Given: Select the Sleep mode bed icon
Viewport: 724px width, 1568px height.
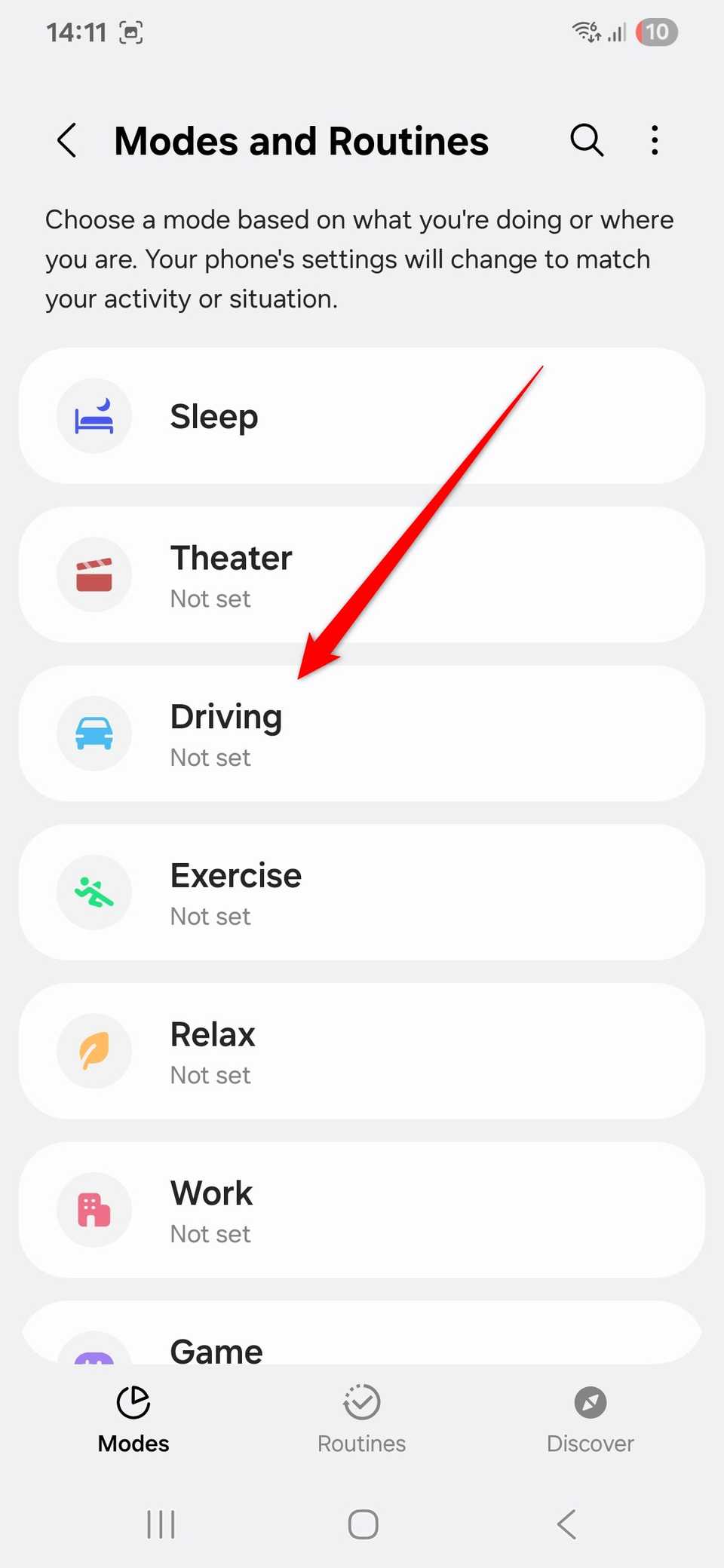Looking at the screenshot, I should click(x=94, y=415).
